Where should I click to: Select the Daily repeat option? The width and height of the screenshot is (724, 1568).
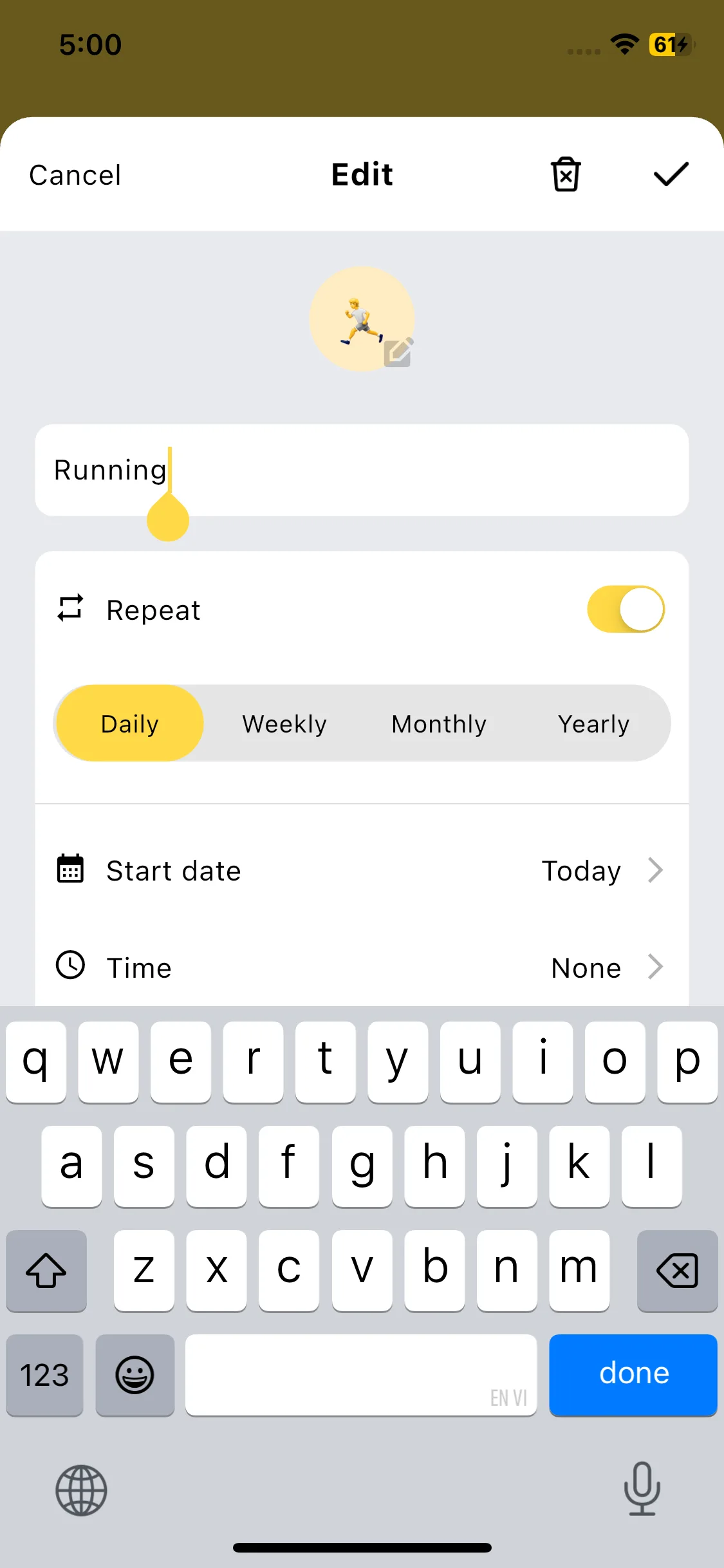click(x=130, y=723)
